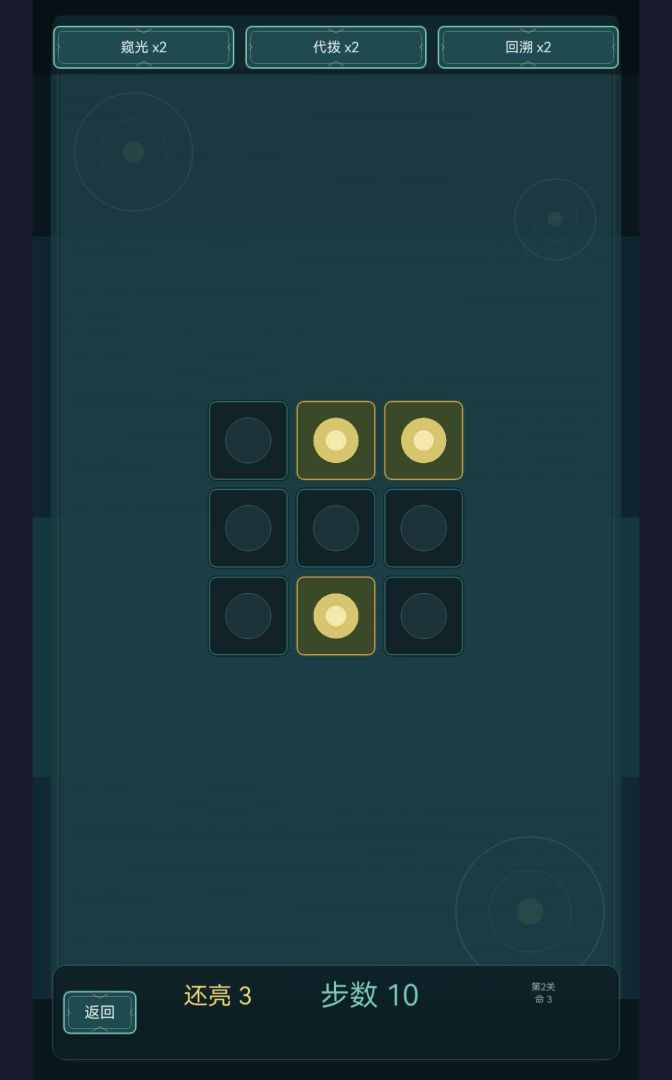Toggle the lit top-middle grid tile
The width and height of the screenshot is (672, 1080).
point(336,440)
